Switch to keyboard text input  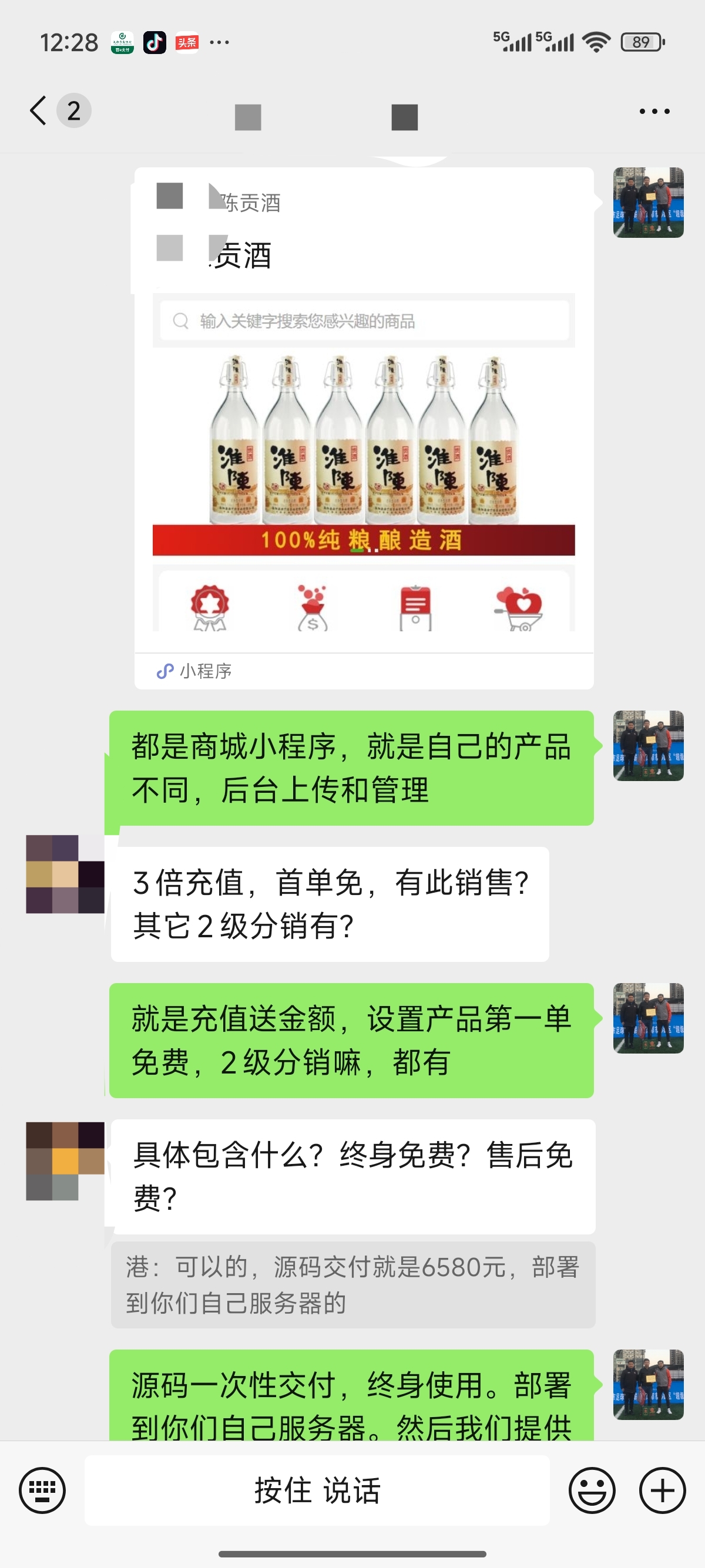[42, 1490]
